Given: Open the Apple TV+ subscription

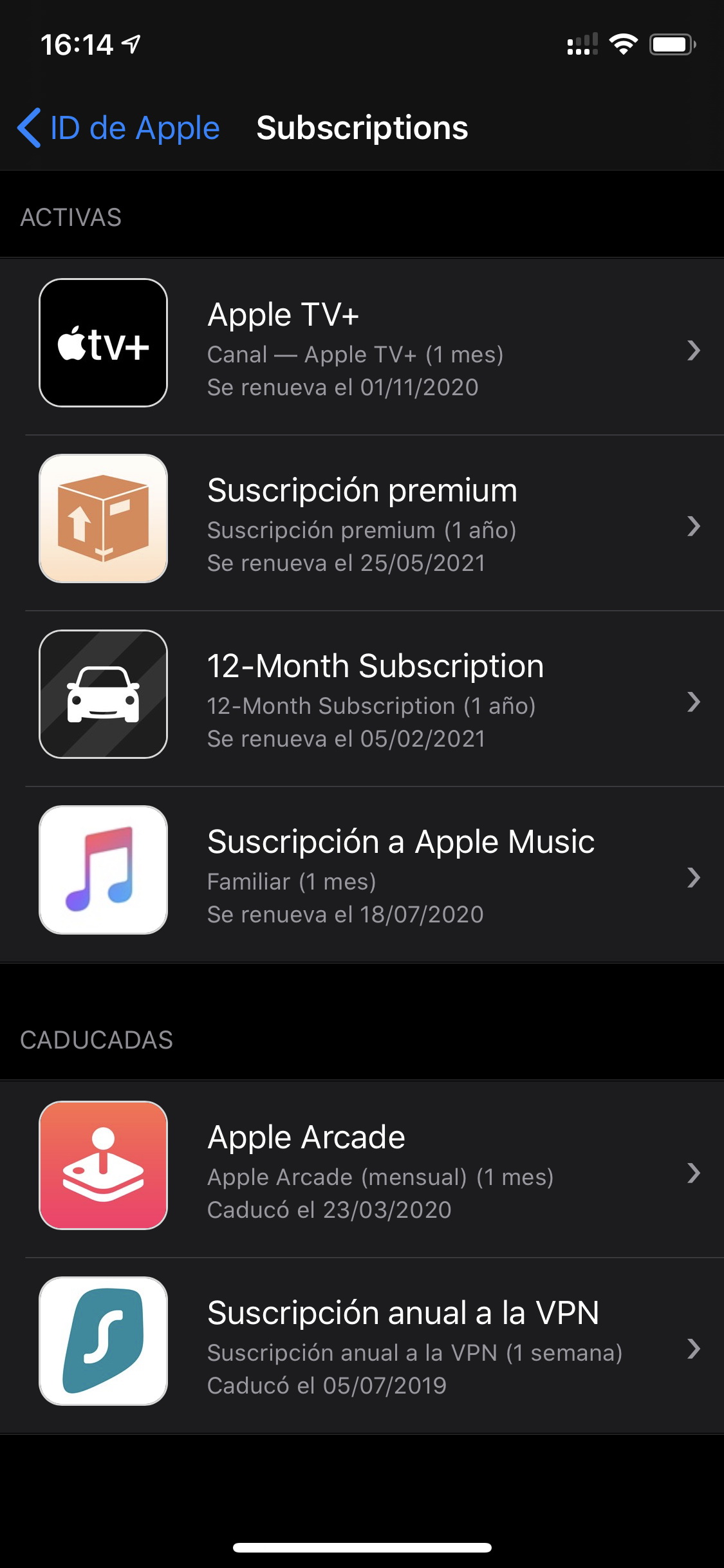Looking at the screenshot, I should click(362, 348).
